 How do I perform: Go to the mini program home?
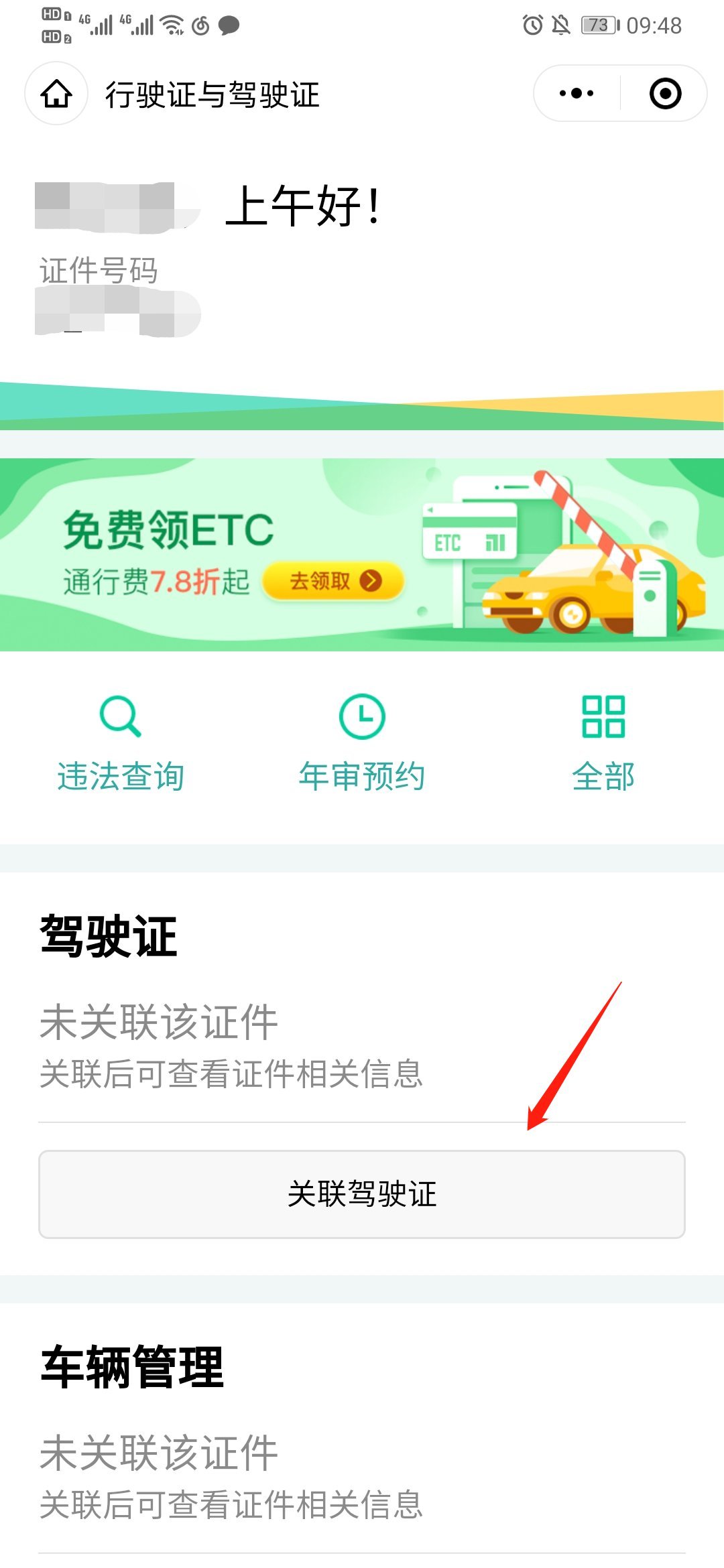point(56,94)
